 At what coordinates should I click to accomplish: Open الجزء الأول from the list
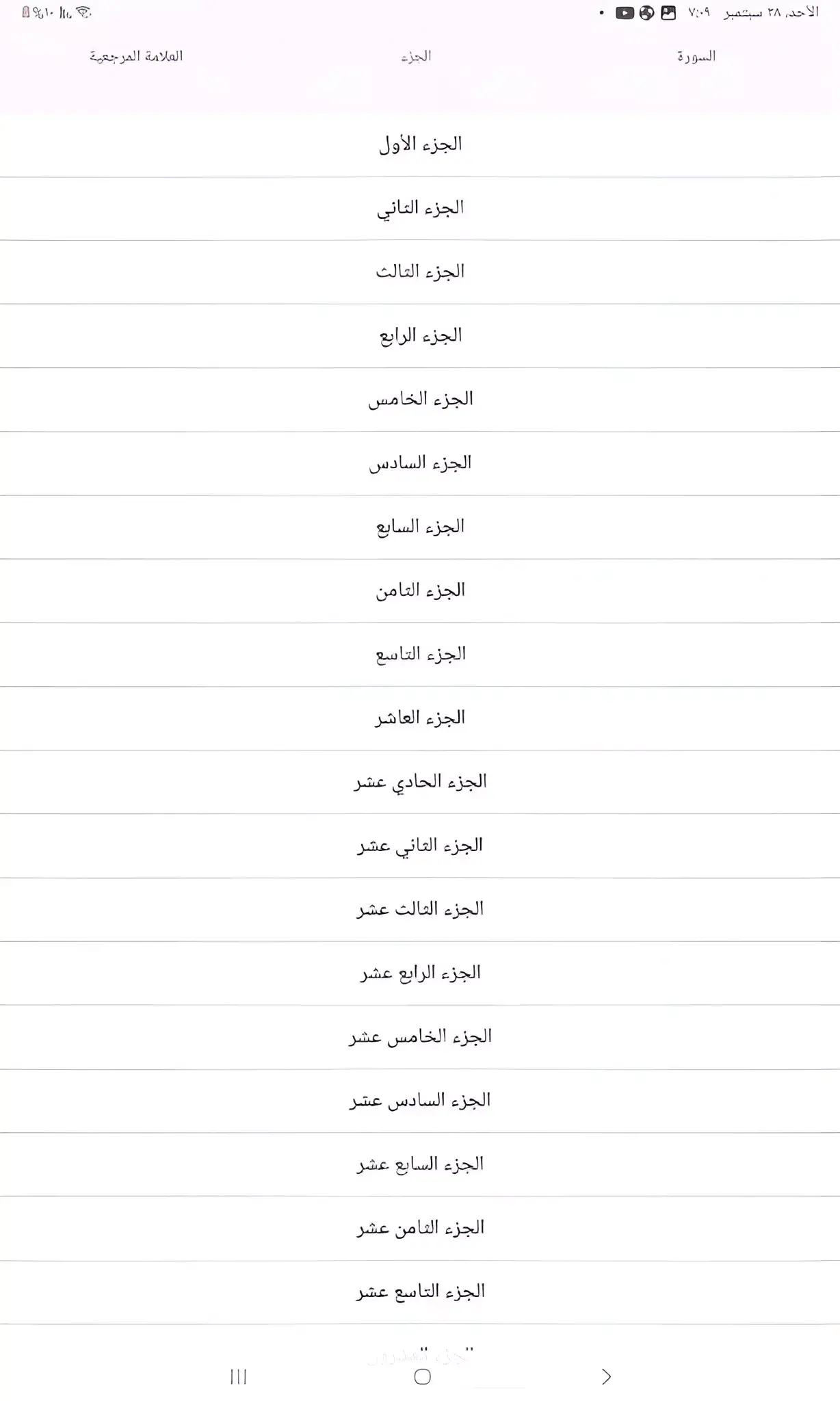click(x=420, y=144)
